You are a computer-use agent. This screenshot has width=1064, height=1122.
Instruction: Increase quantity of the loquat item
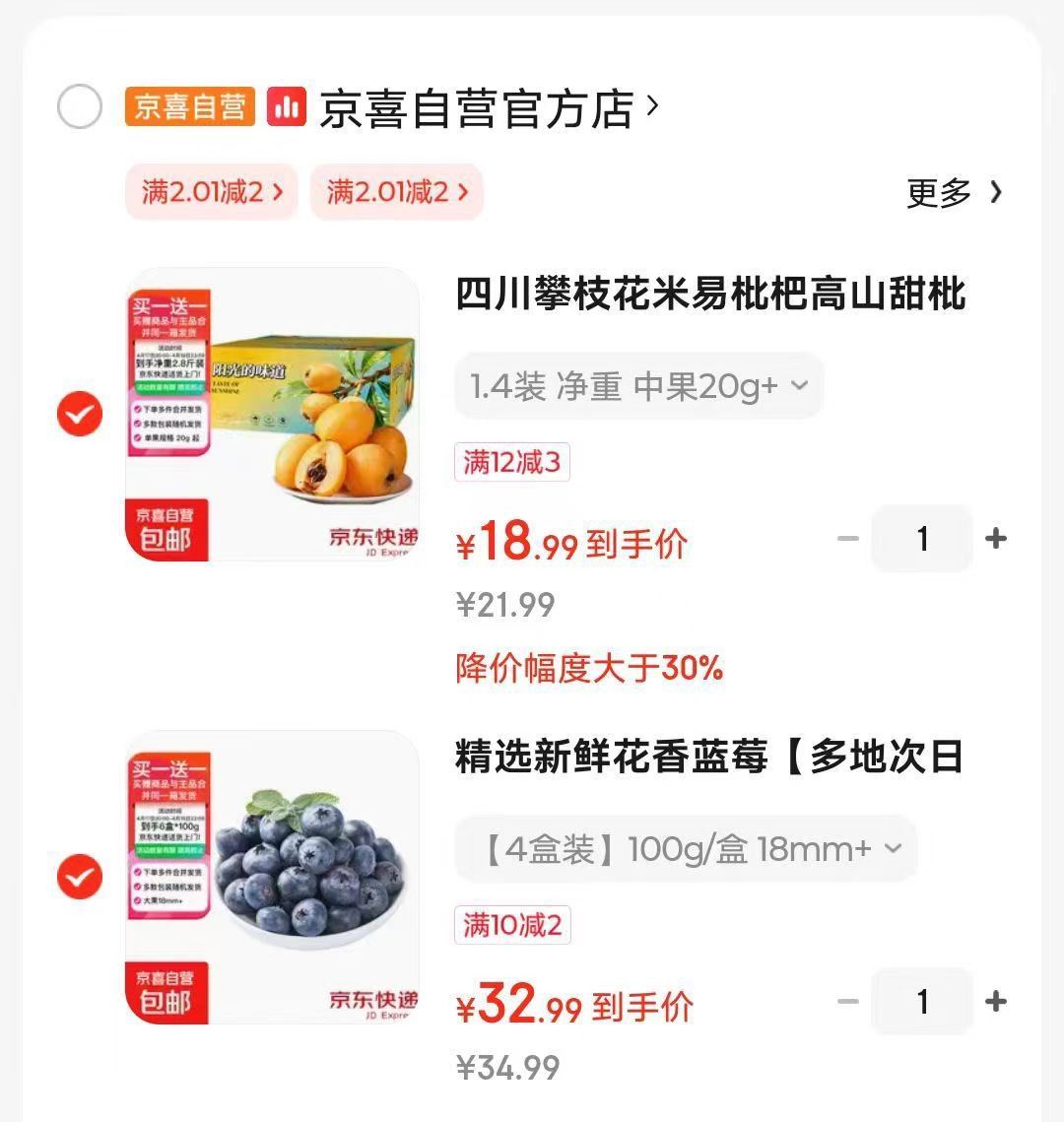[x=996, y=539]
